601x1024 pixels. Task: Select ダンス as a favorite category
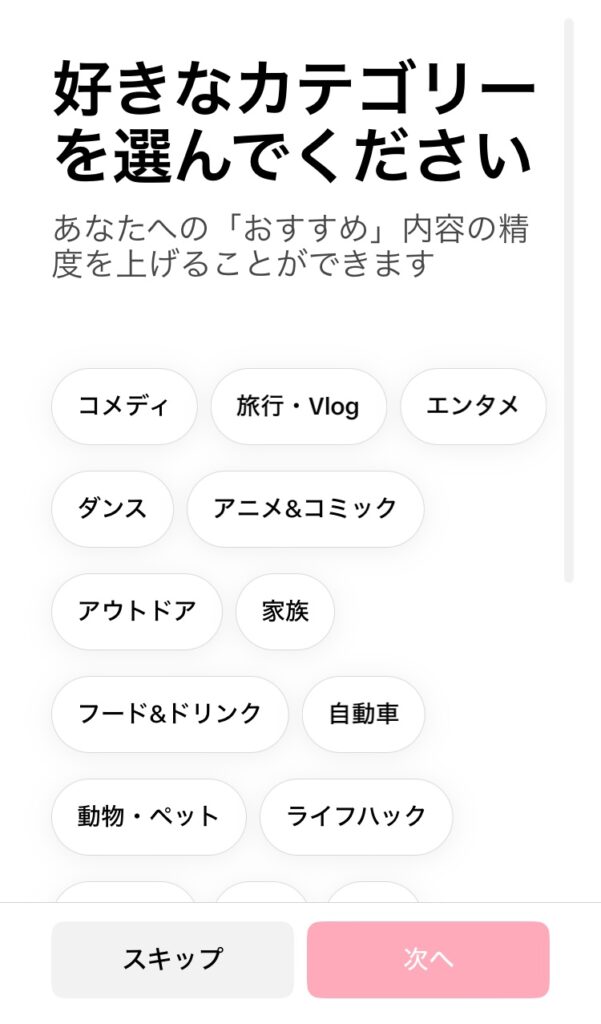click(x=112, y=509)
